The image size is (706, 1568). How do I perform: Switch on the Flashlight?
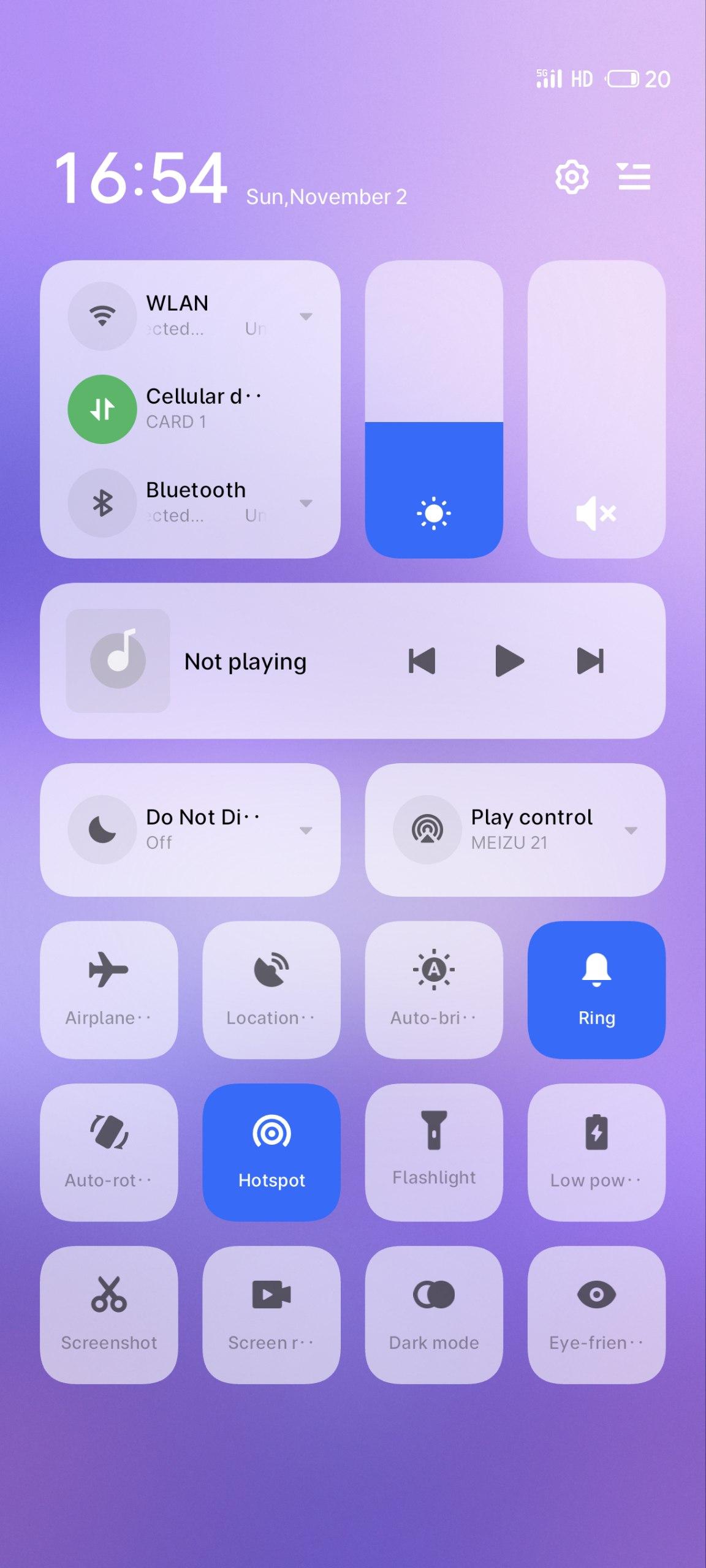[434, 1152]
